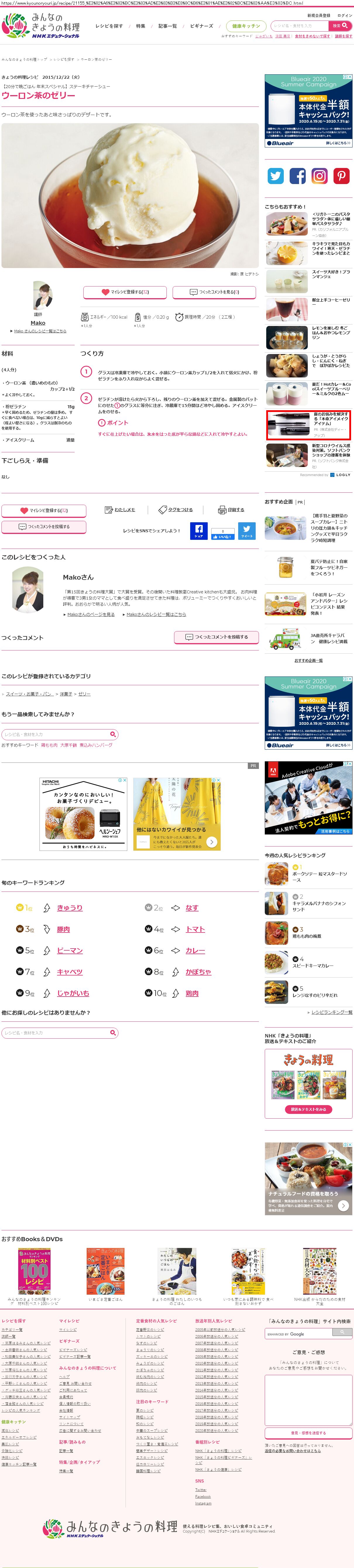The image size is (354, 1568).
Task: View つくったコメントを見る comments button
Action: click(215, 292)
